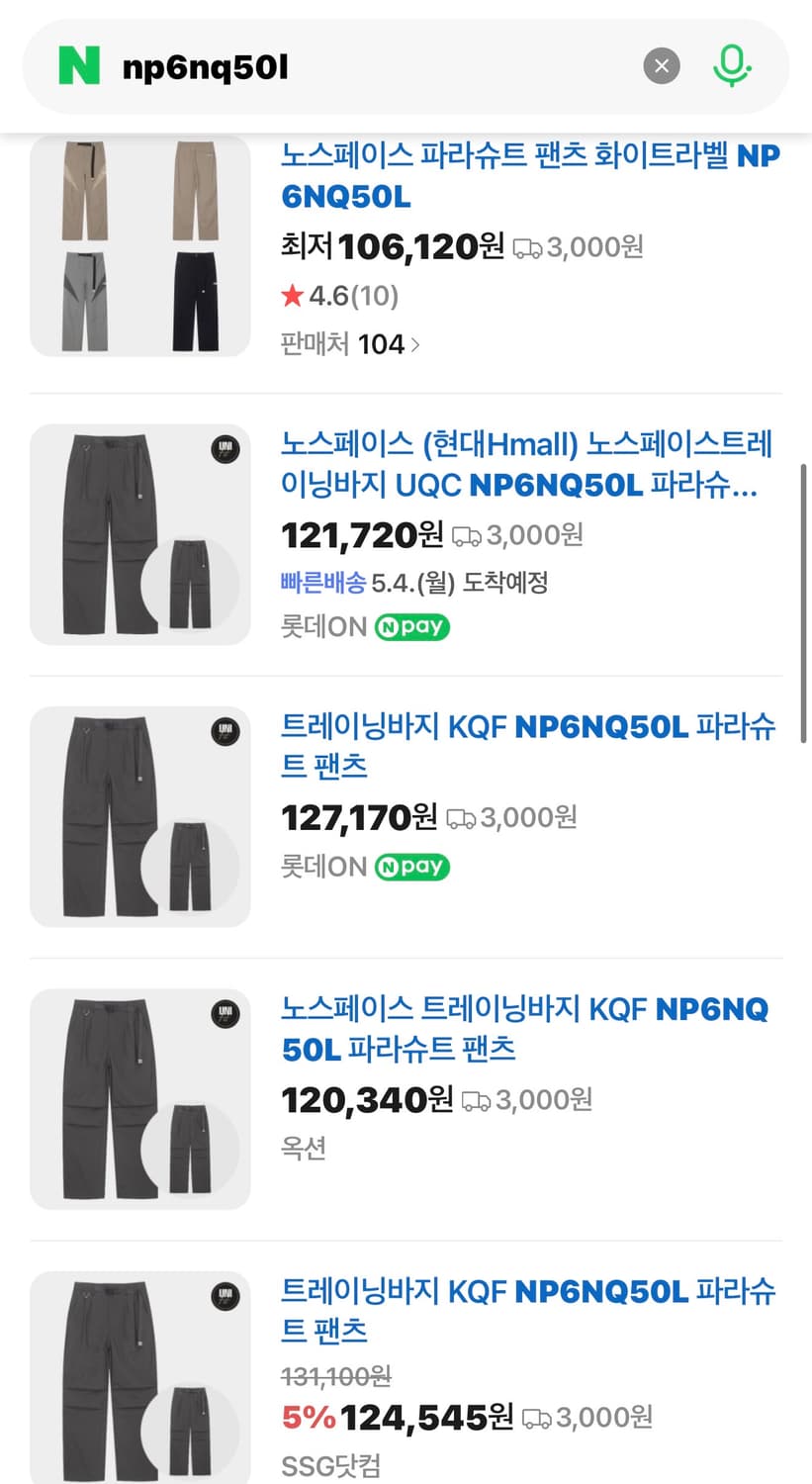Tap the white label pants four-color thumbnail
Viewport: 812px width, 1484px height.
pyautogui.click(x=139, y=246)
